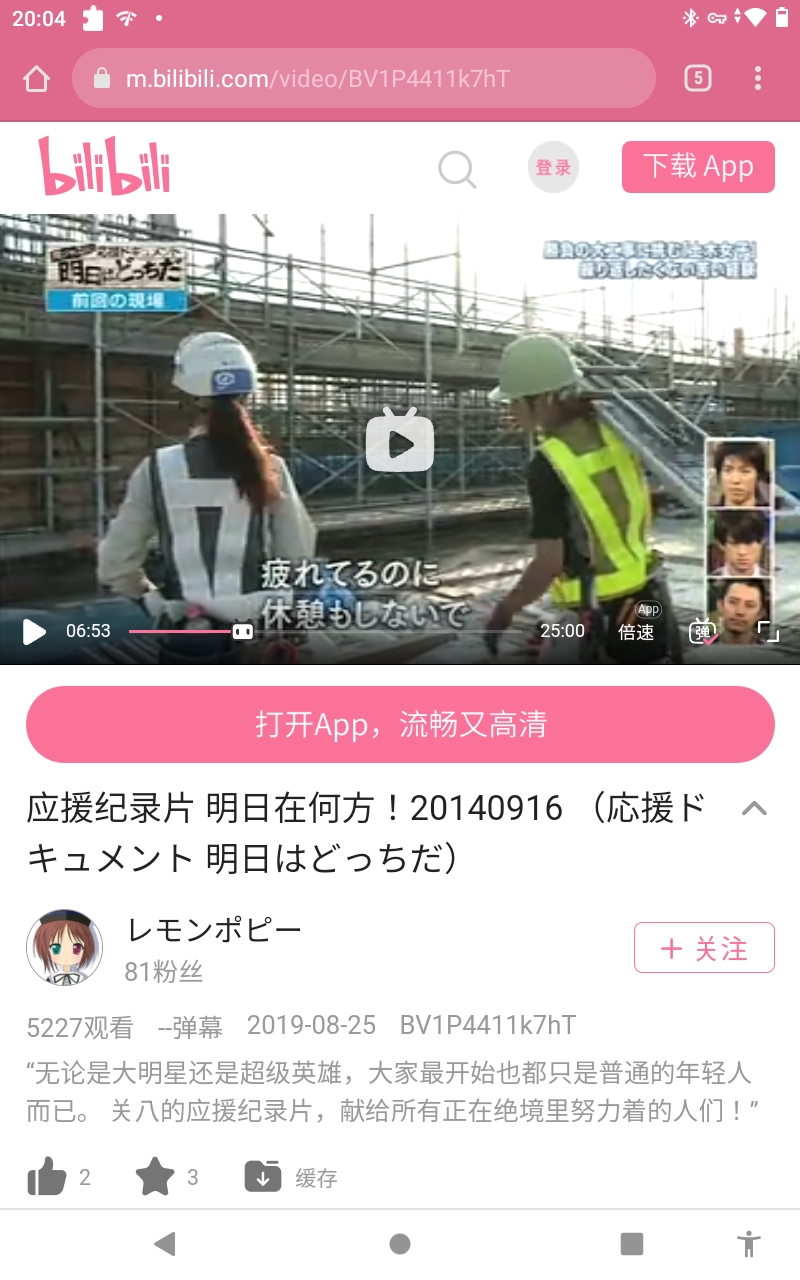Viewport: 800px width, 1280px height.
Task: Like this video
Action: point(47,1177)
